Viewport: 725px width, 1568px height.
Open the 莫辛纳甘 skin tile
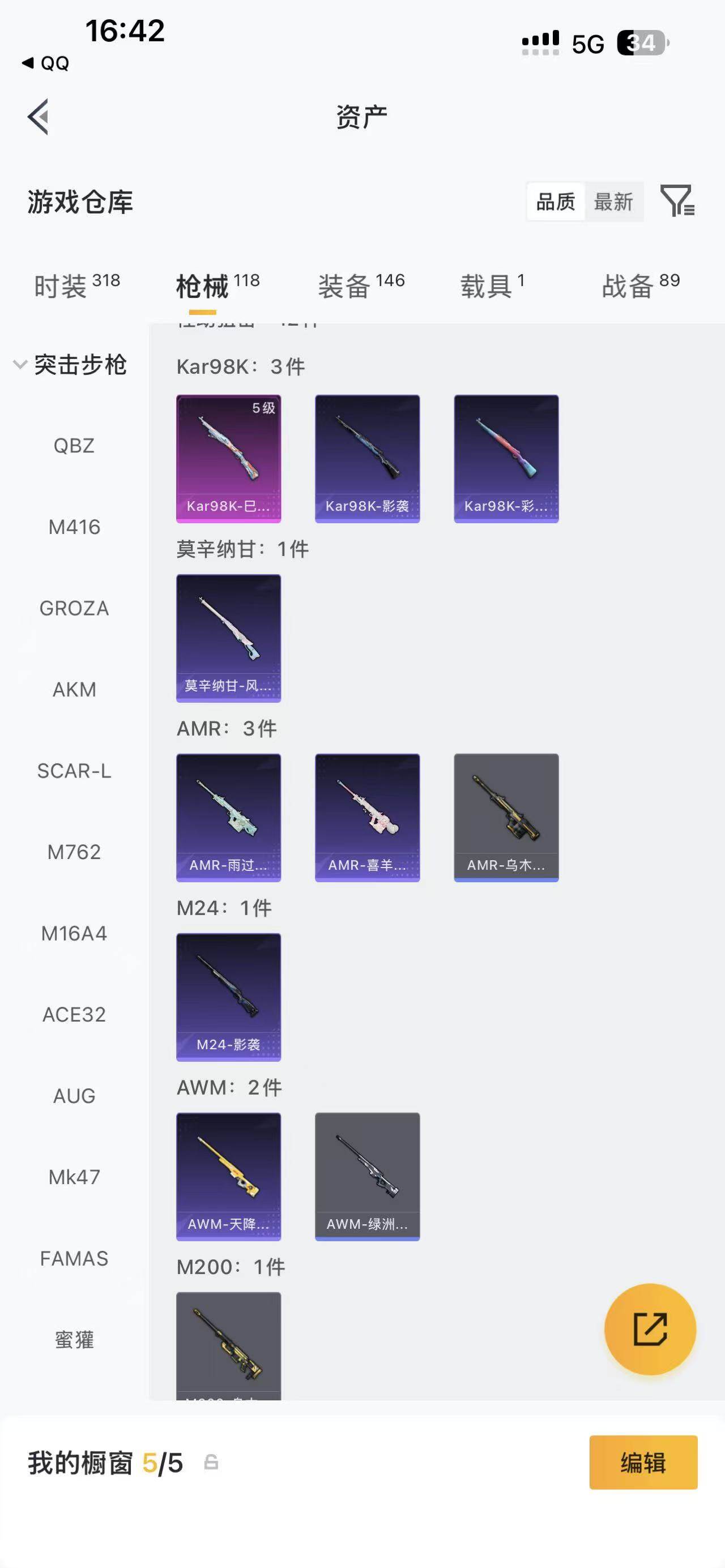(x=228, y=638)
